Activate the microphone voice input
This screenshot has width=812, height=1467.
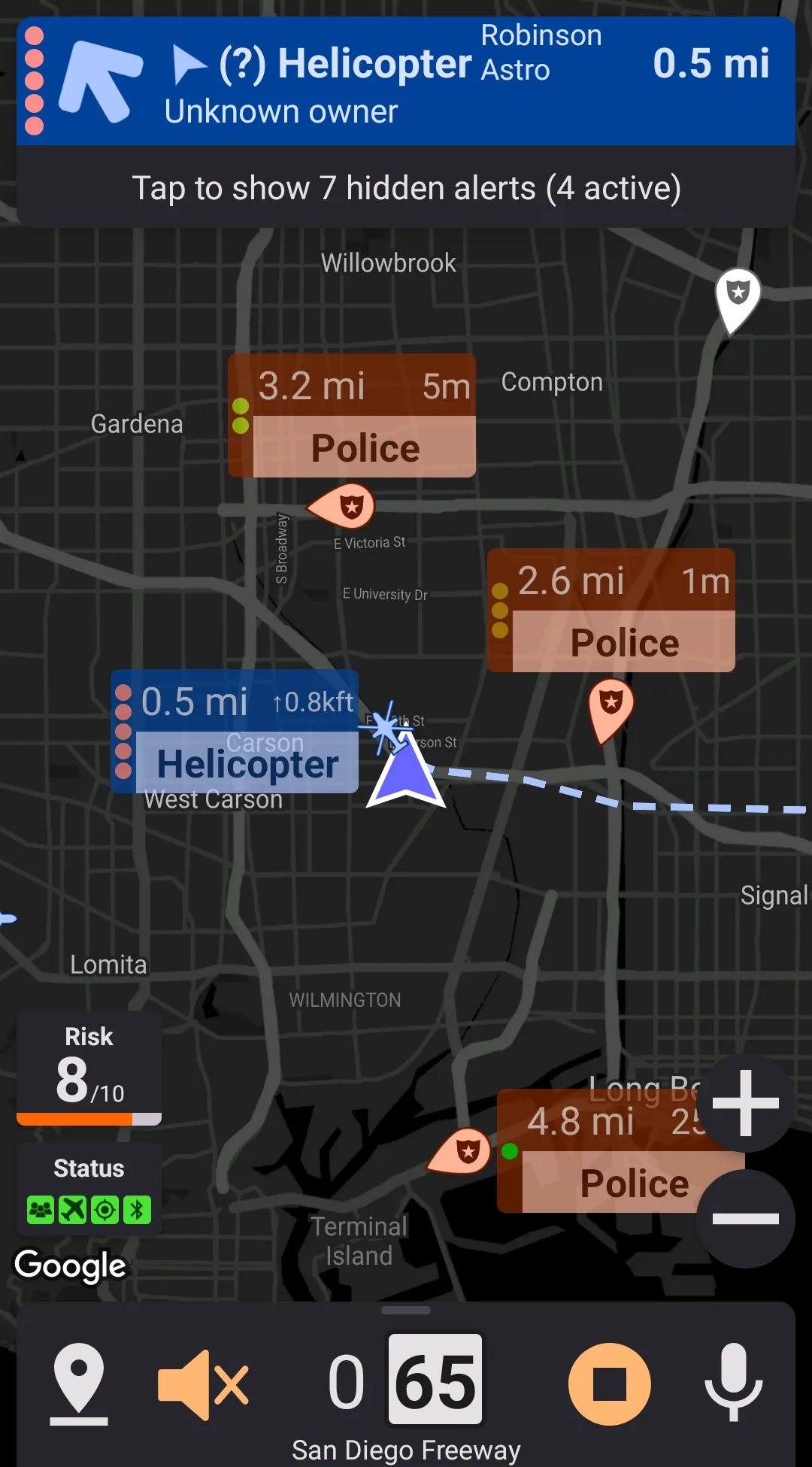click(x=733, y=1382)
